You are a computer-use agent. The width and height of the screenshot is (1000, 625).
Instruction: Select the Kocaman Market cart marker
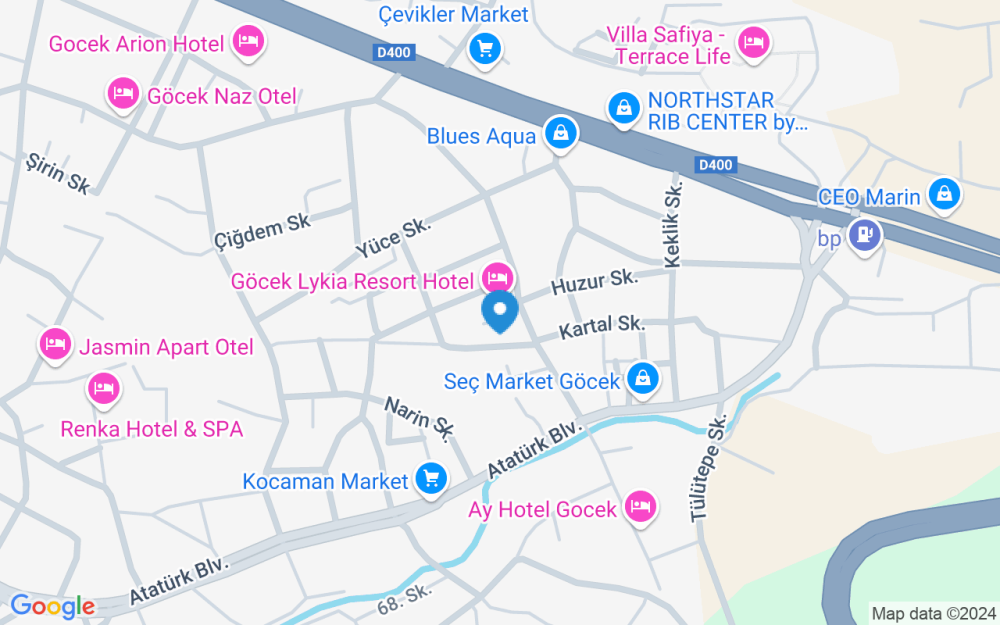pyautogui.click(x=432, y=479)
